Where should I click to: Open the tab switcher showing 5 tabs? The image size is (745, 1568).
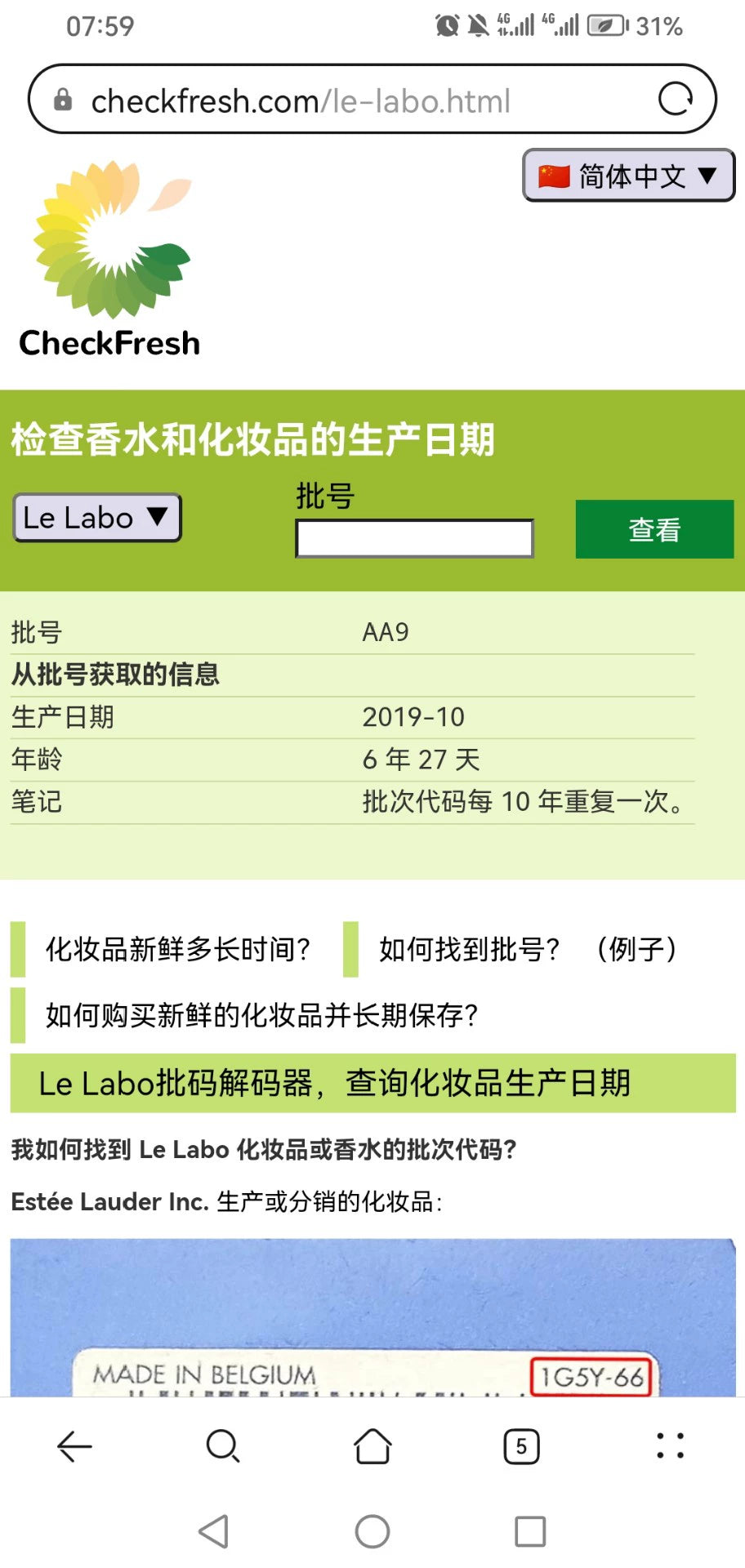(521, 1446)
